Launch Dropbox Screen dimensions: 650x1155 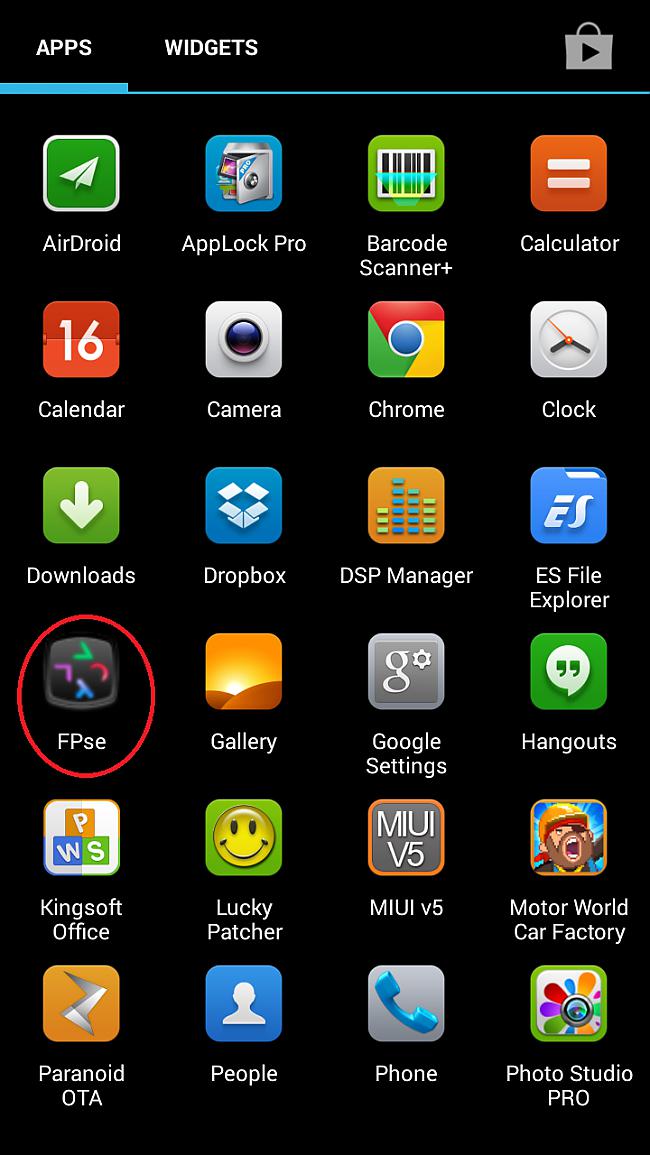pos(244,506)
